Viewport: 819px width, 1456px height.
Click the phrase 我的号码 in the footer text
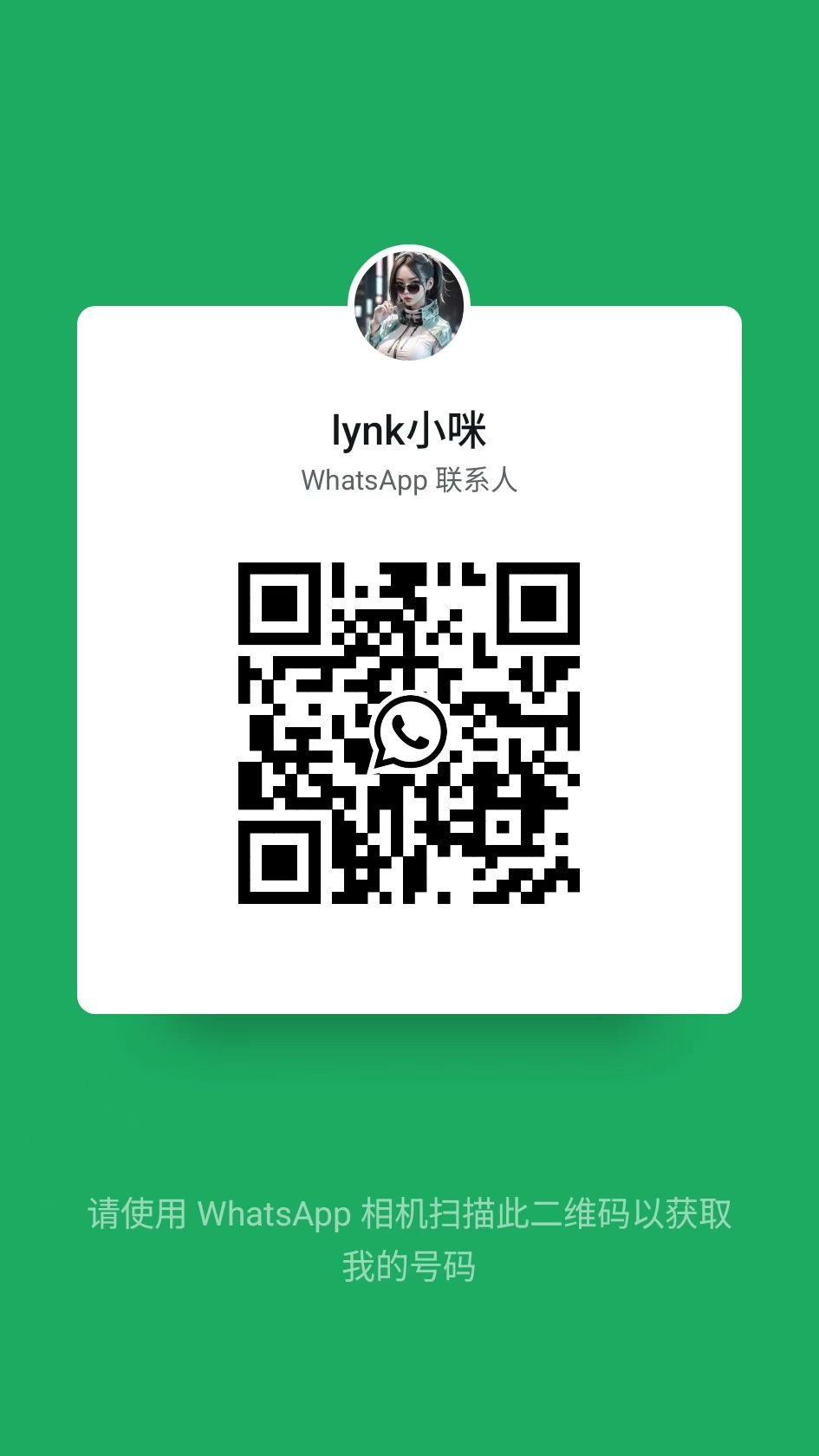point(409,1265)
